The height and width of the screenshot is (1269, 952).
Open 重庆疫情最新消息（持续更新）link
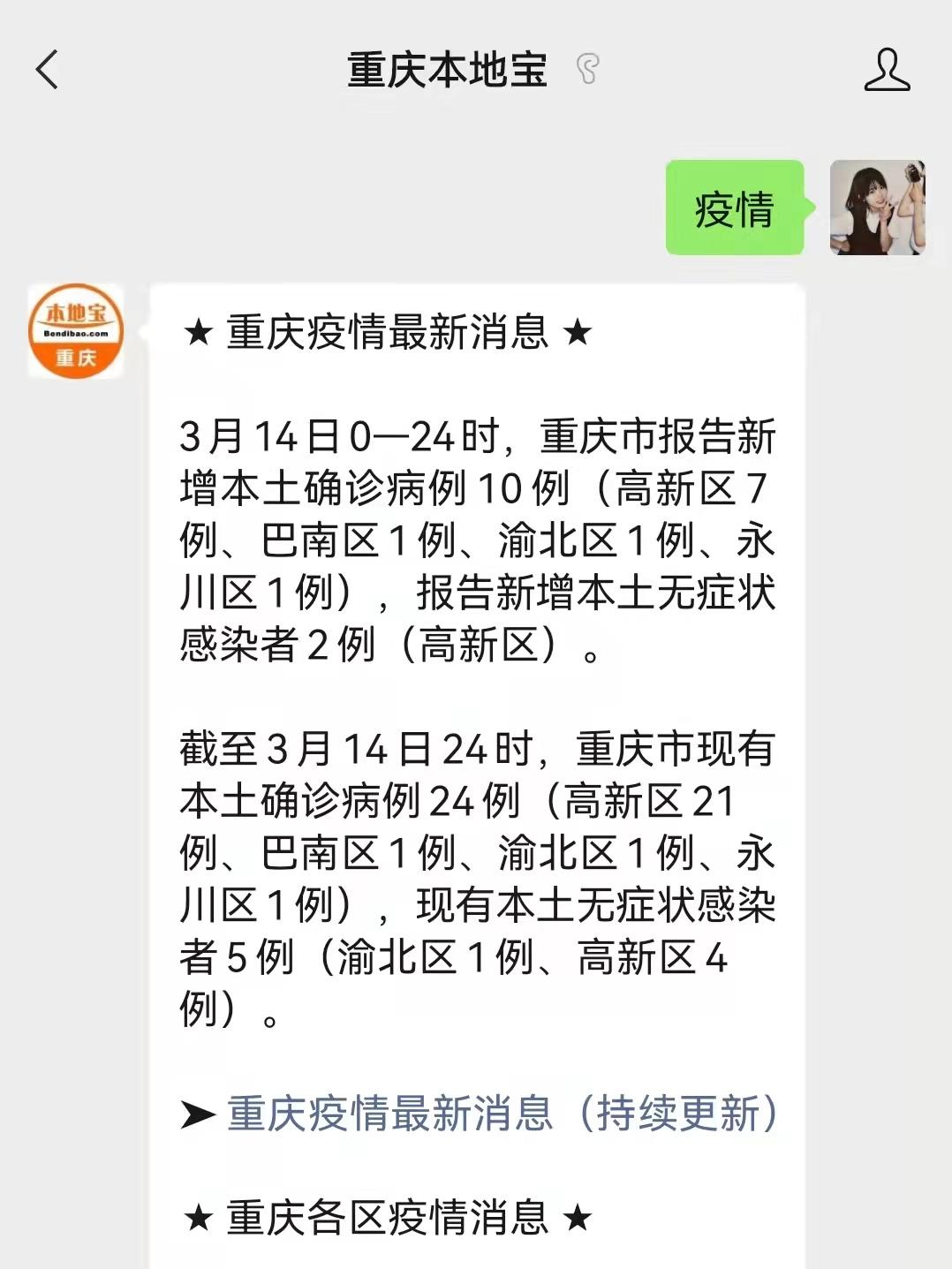tap(502, 1114)
